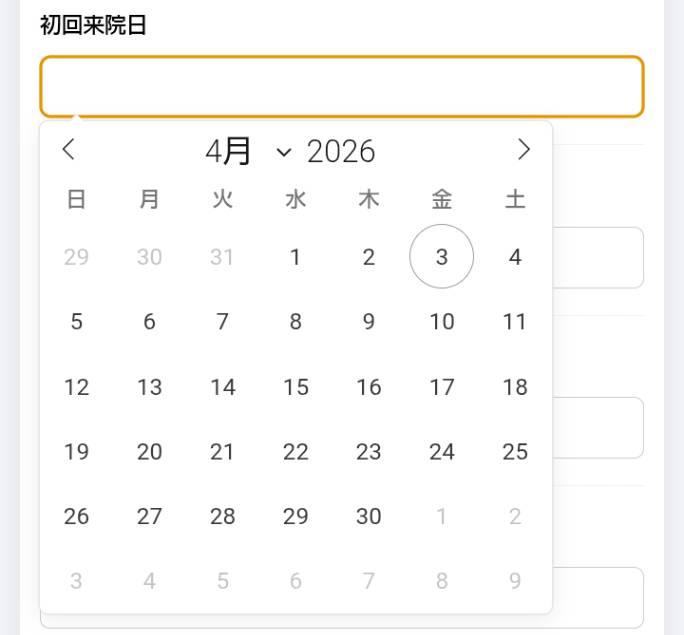Select April 12 in the calendar
Viewport: 684px width, 635px height.
click(x=76, y=387)
